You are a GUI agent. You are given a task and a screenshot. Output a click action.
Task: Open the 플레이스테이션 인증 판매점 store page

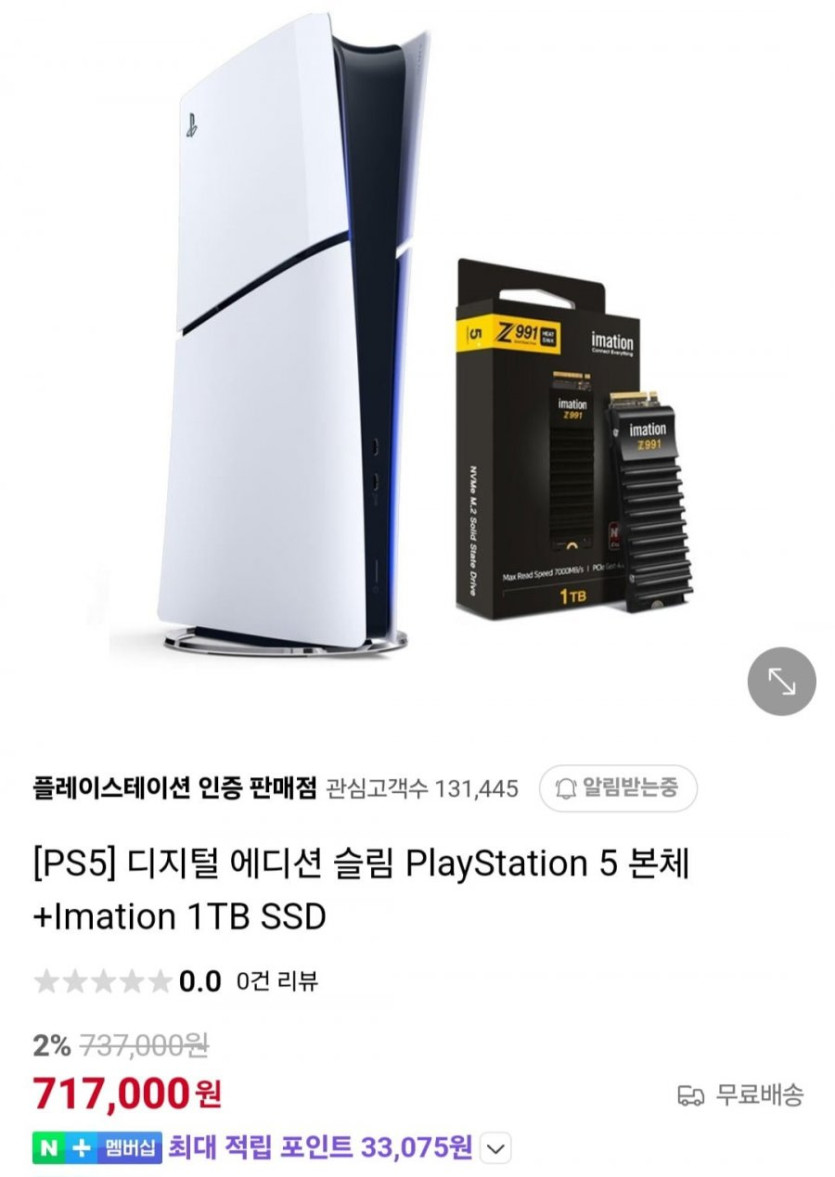pos(174,788)
